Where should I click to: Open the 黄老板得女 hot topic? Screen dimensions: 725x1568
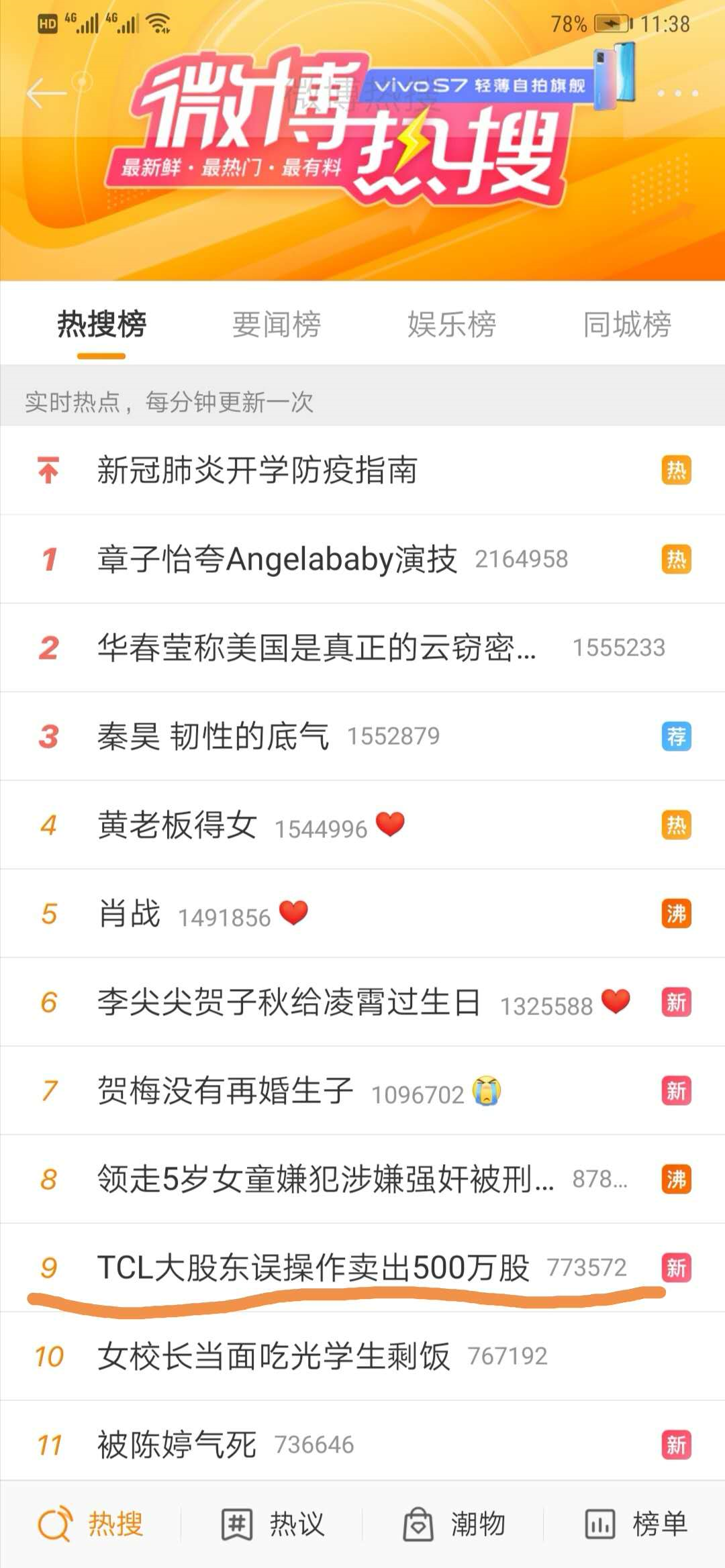click(x=177, y=825)
